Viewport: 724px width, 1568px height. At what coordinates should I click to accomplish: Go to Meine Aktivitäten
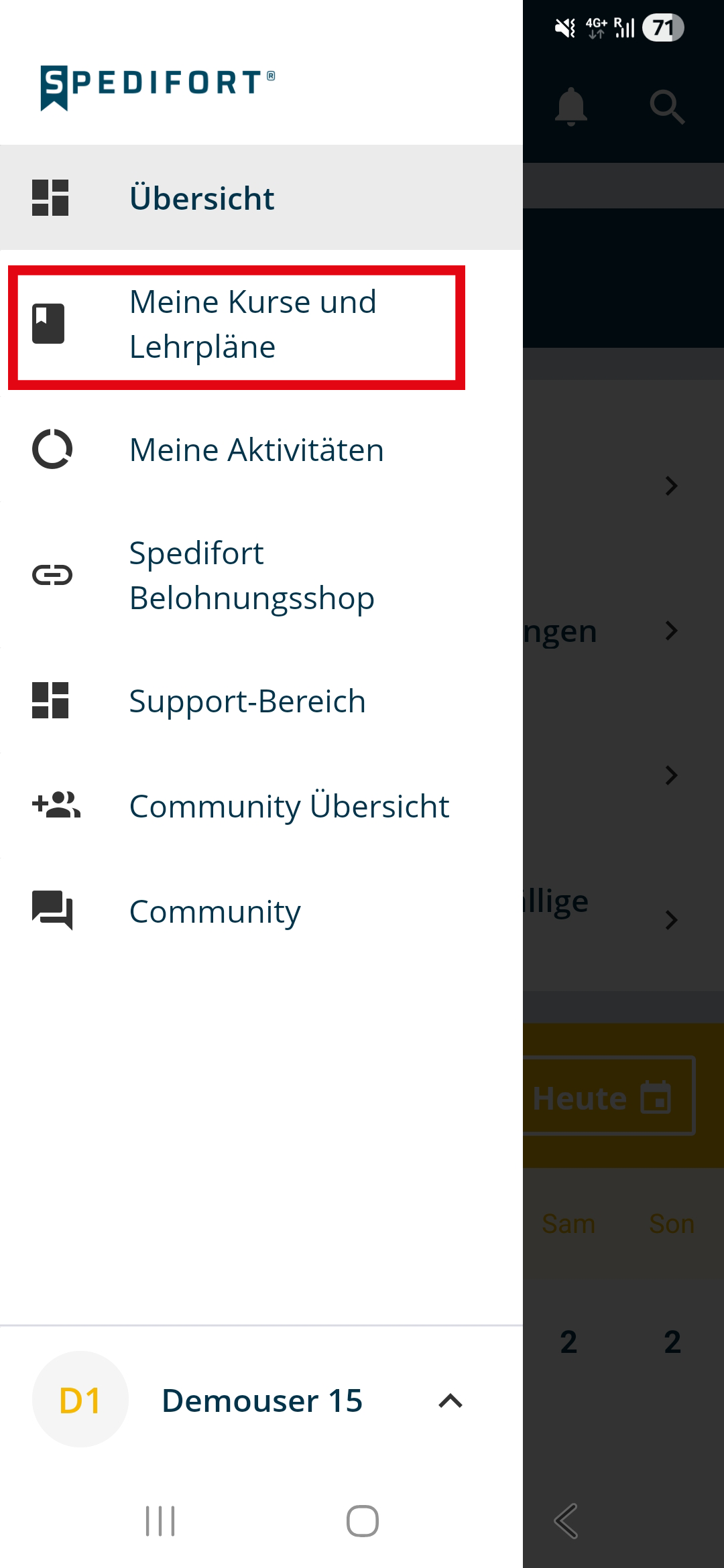[261, 449]
